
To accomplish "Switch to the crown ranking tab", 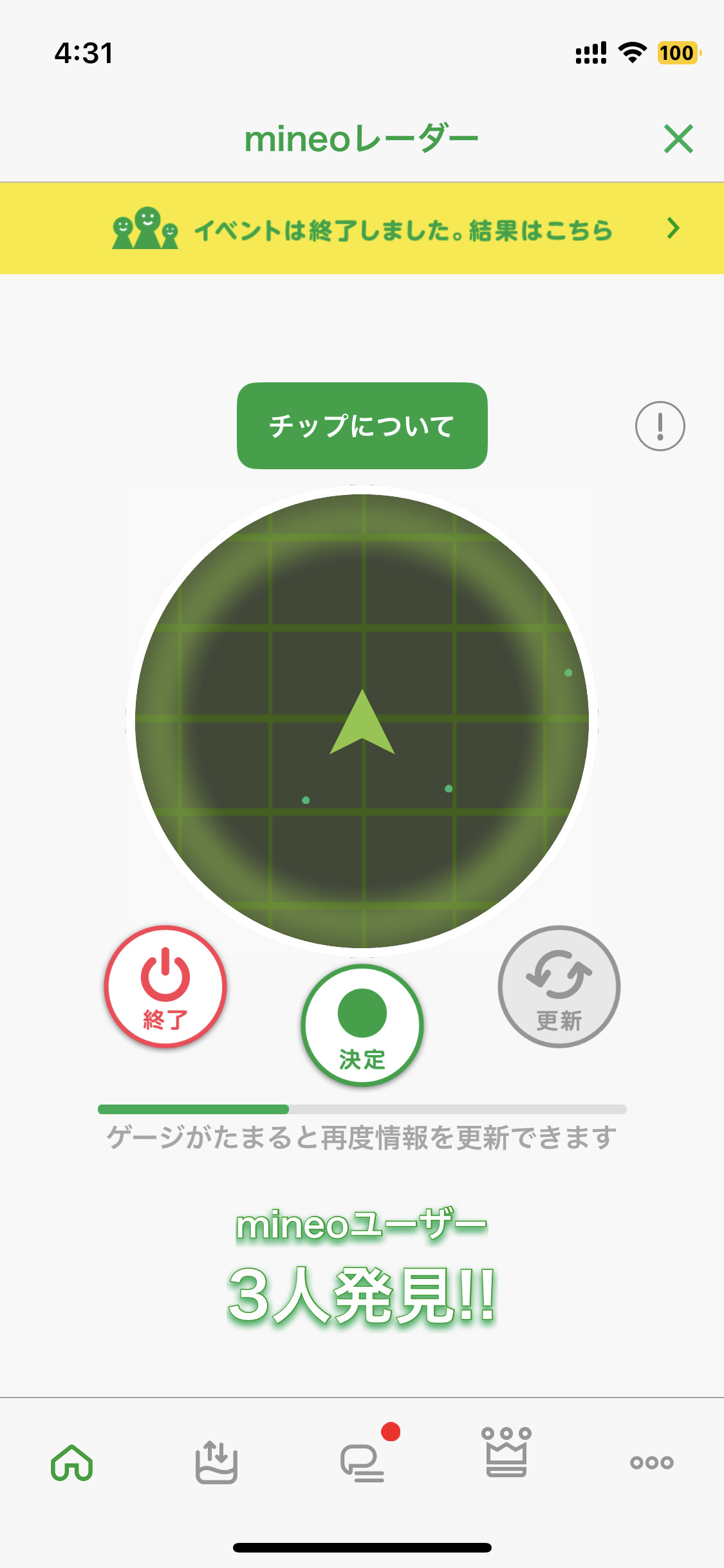I will tap(506, 1453).
